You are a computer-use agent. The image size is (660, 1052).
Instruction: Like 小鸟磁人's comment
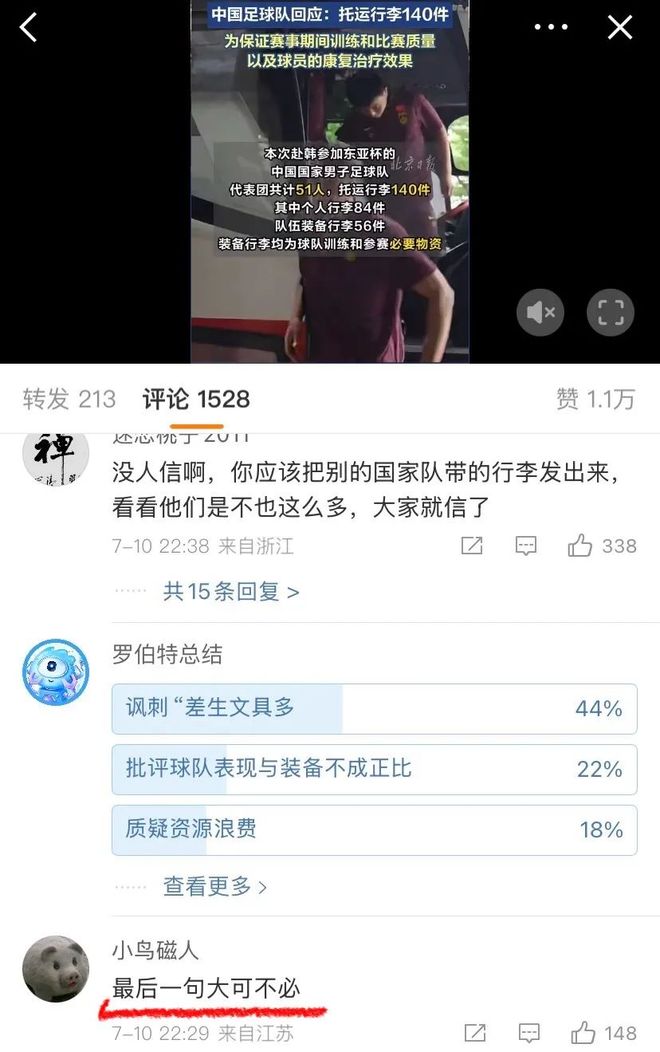603,1033
